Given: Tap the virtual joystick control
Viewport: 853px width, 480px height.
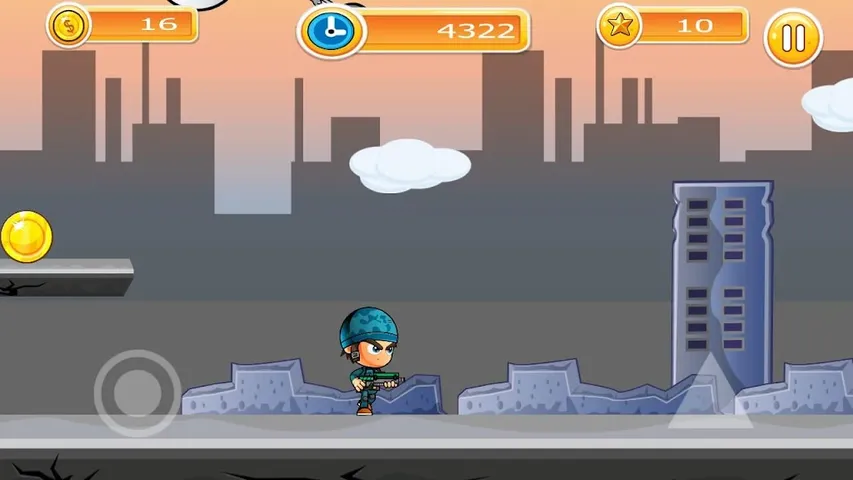Looking at the screenshot, I should (137, 393).
